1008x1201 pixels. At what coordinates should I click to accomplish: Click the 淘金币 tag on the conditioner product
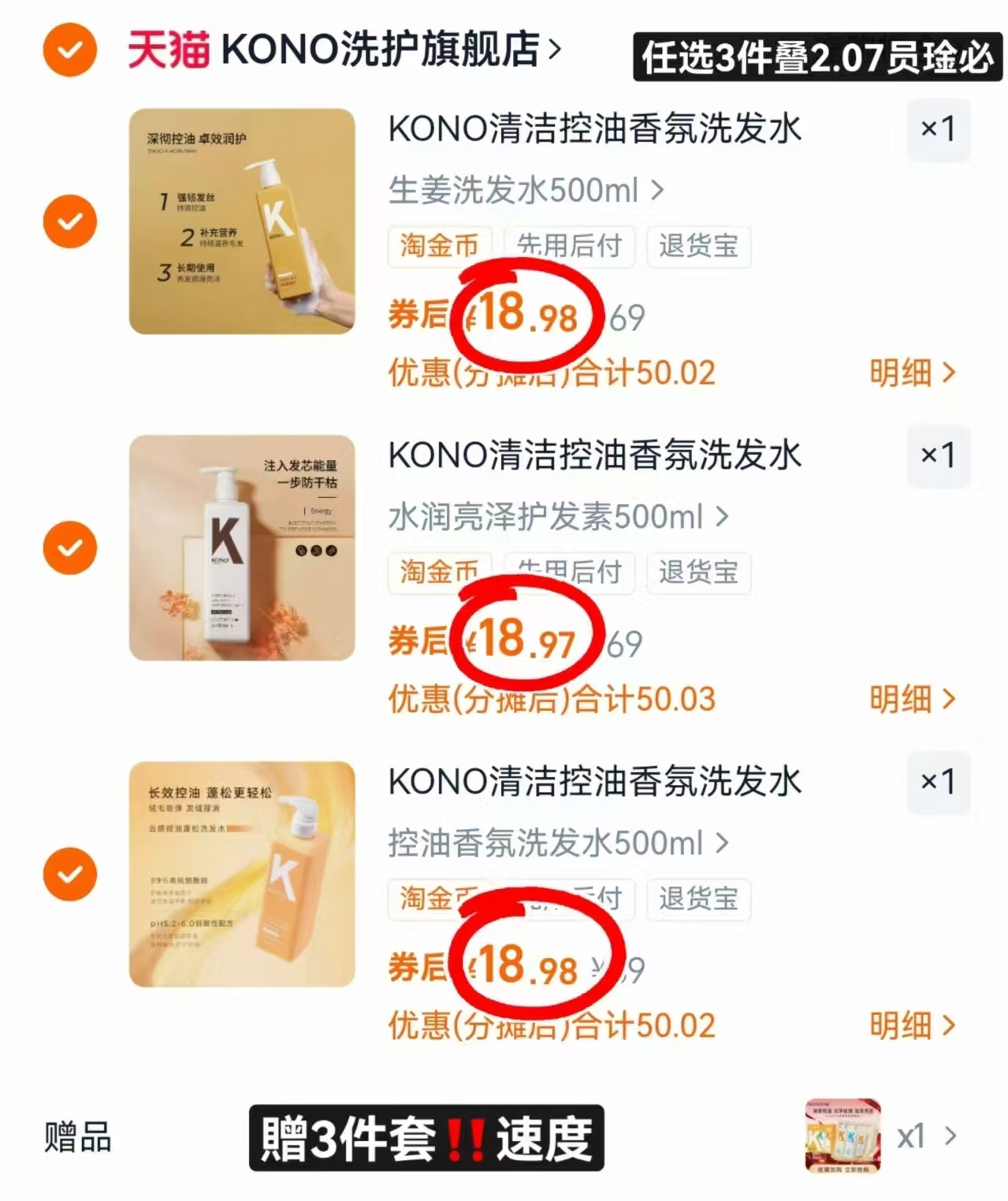coord(439,574)
